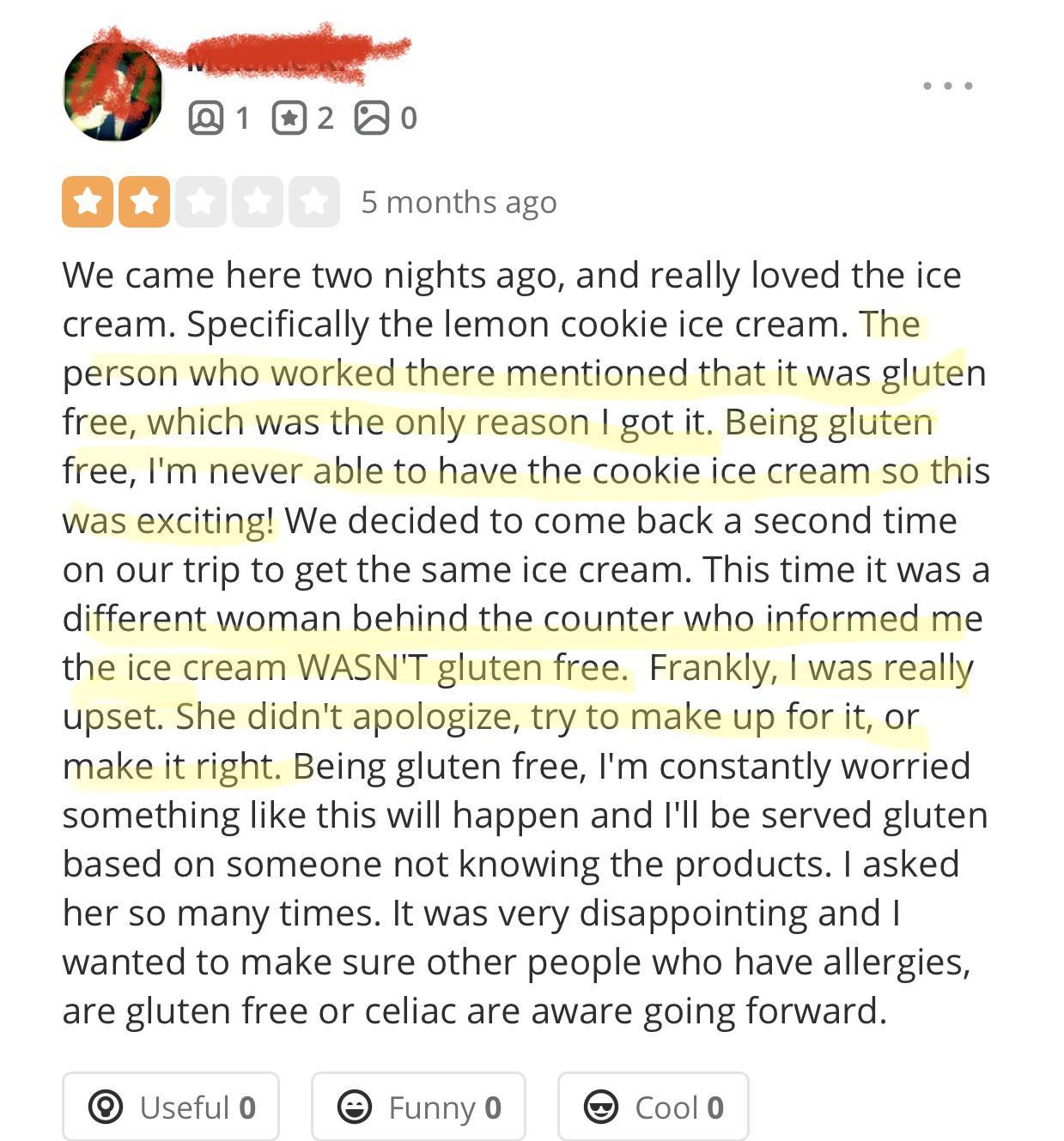Click the second orange rating star
Screen dimensions: 1064x1141
point(143,202)
